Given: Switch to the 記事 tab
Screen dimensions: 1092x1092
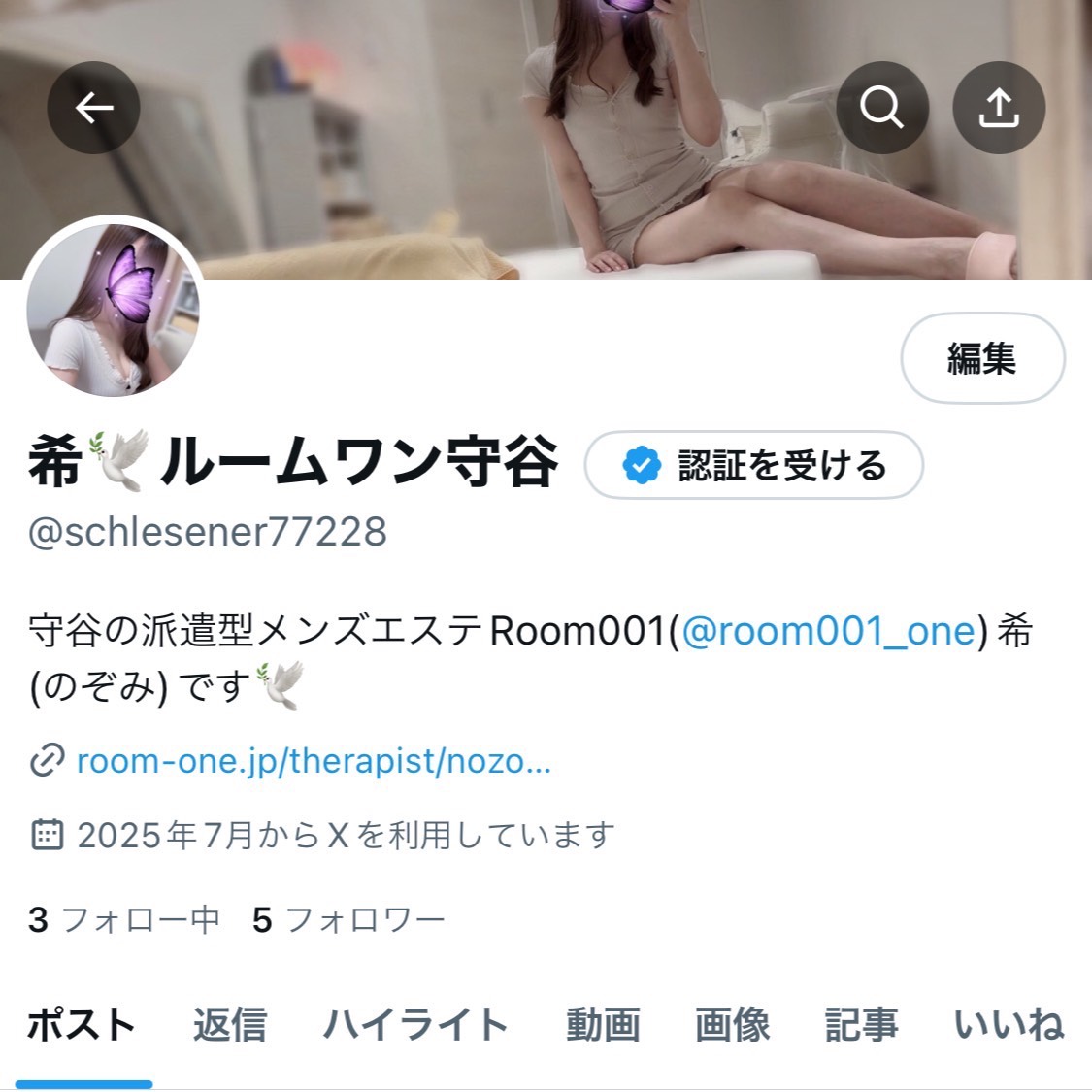Looking at the screenshot, I should point(861,1025).
